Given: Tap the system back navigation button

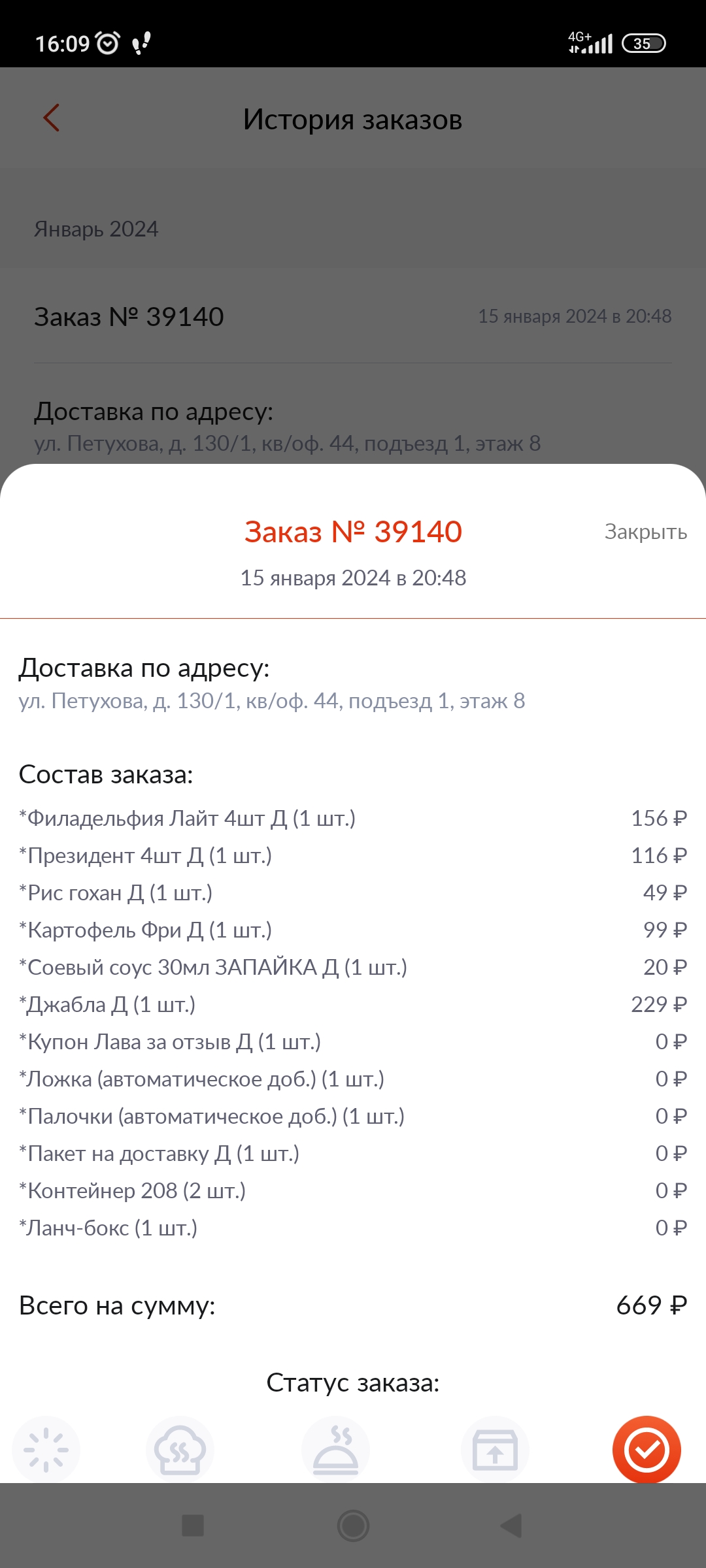Looking at the screenshot, I should pyautogui.click(x=511, y=1526).
